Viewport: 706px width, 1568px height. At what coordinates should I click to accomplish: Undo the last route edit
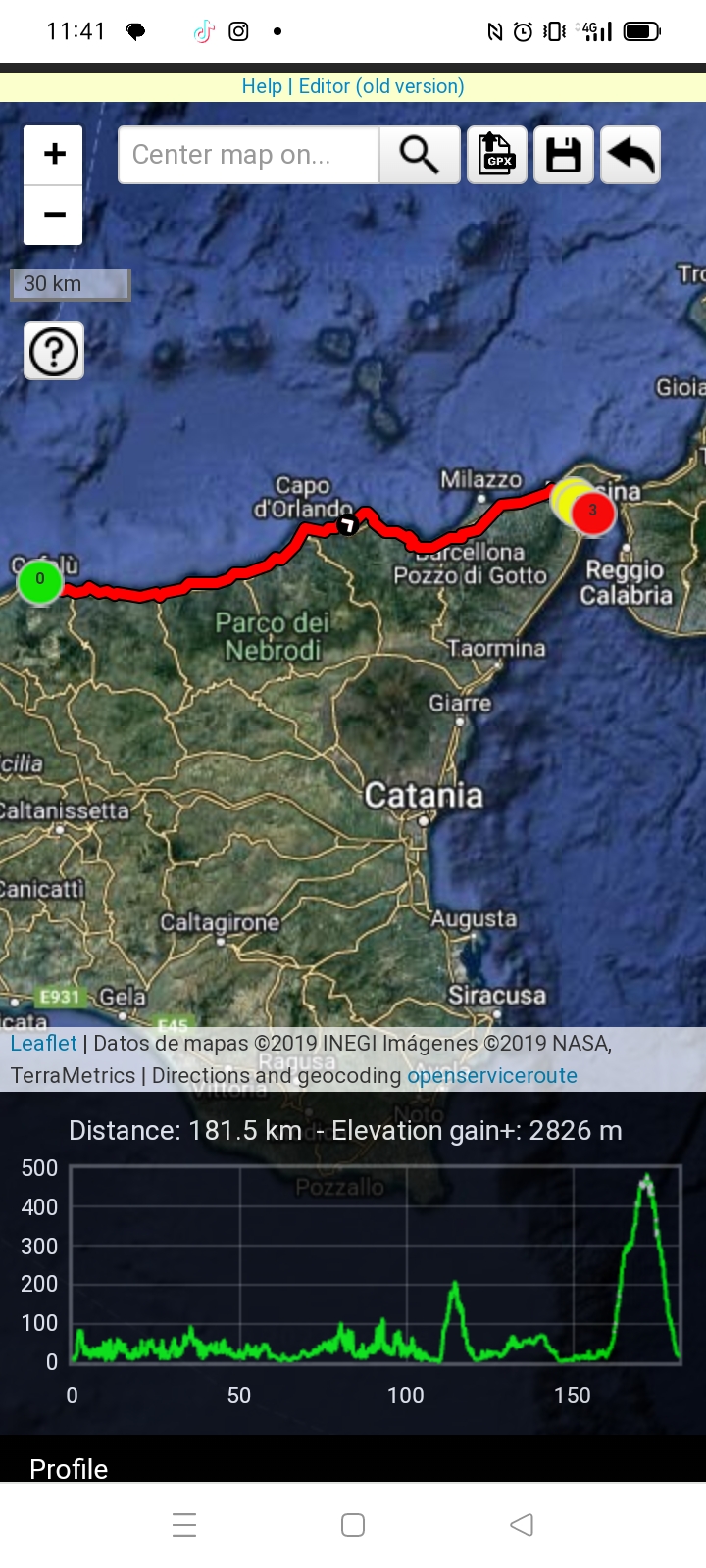(630, 155)
